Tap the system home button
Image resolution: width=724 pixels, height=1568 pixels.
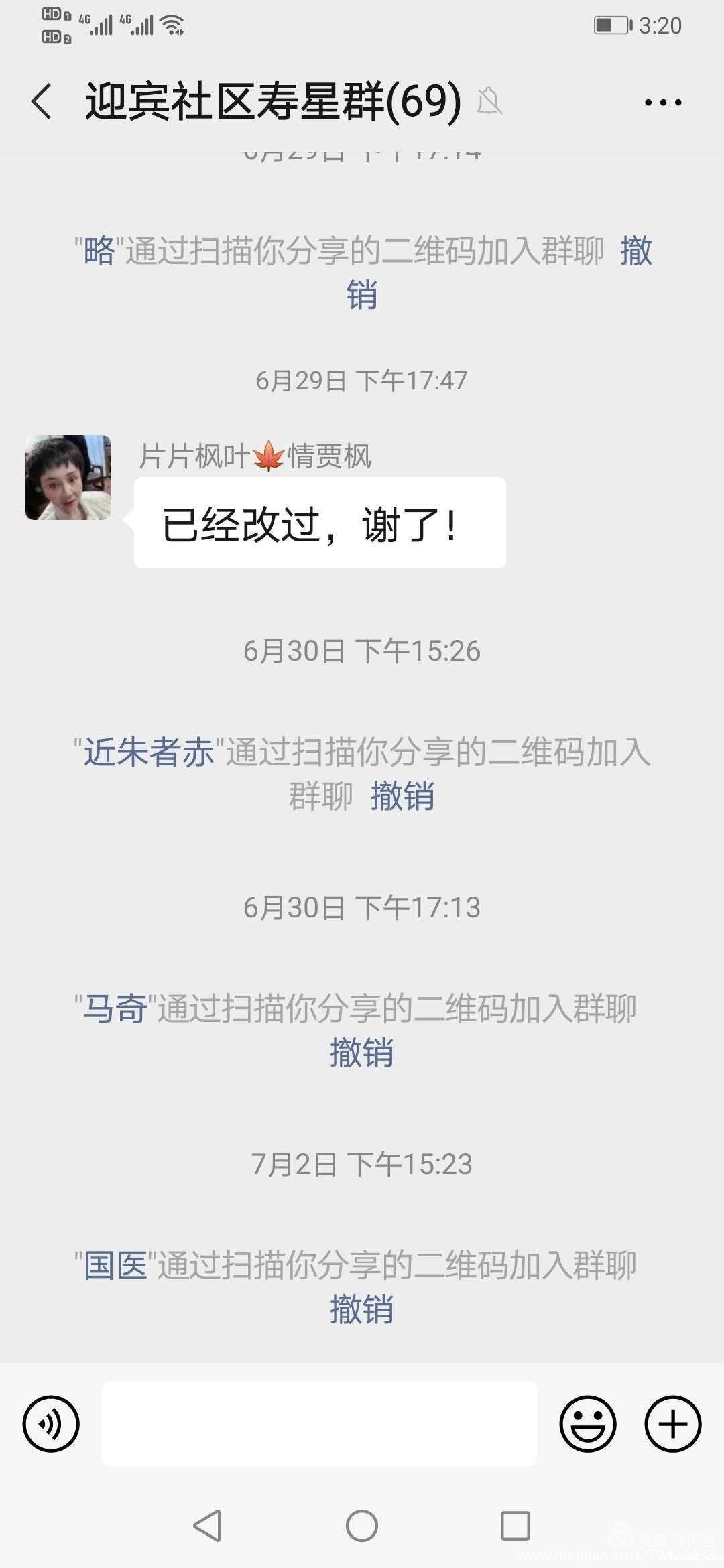361,1526
